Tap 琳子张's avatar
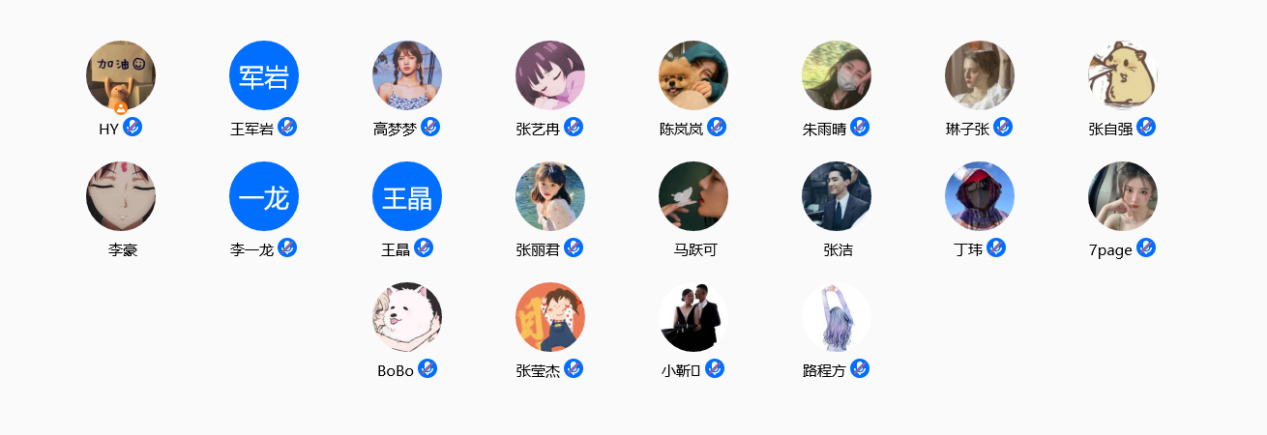This screenshot has width=1267, height=435. [979, 76]
